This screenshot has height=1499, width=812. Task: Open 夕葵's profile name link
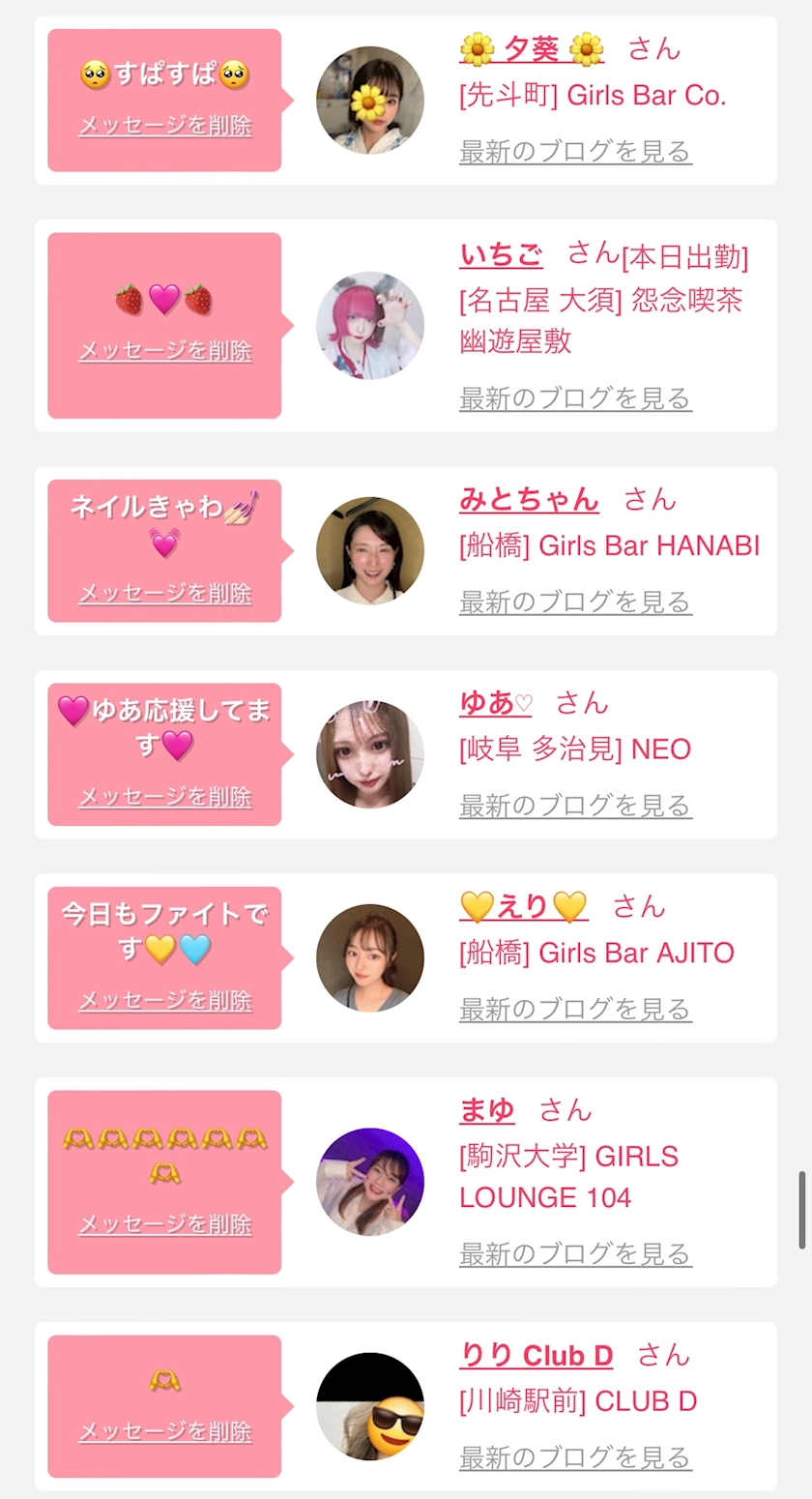click(x=532, y=48)
